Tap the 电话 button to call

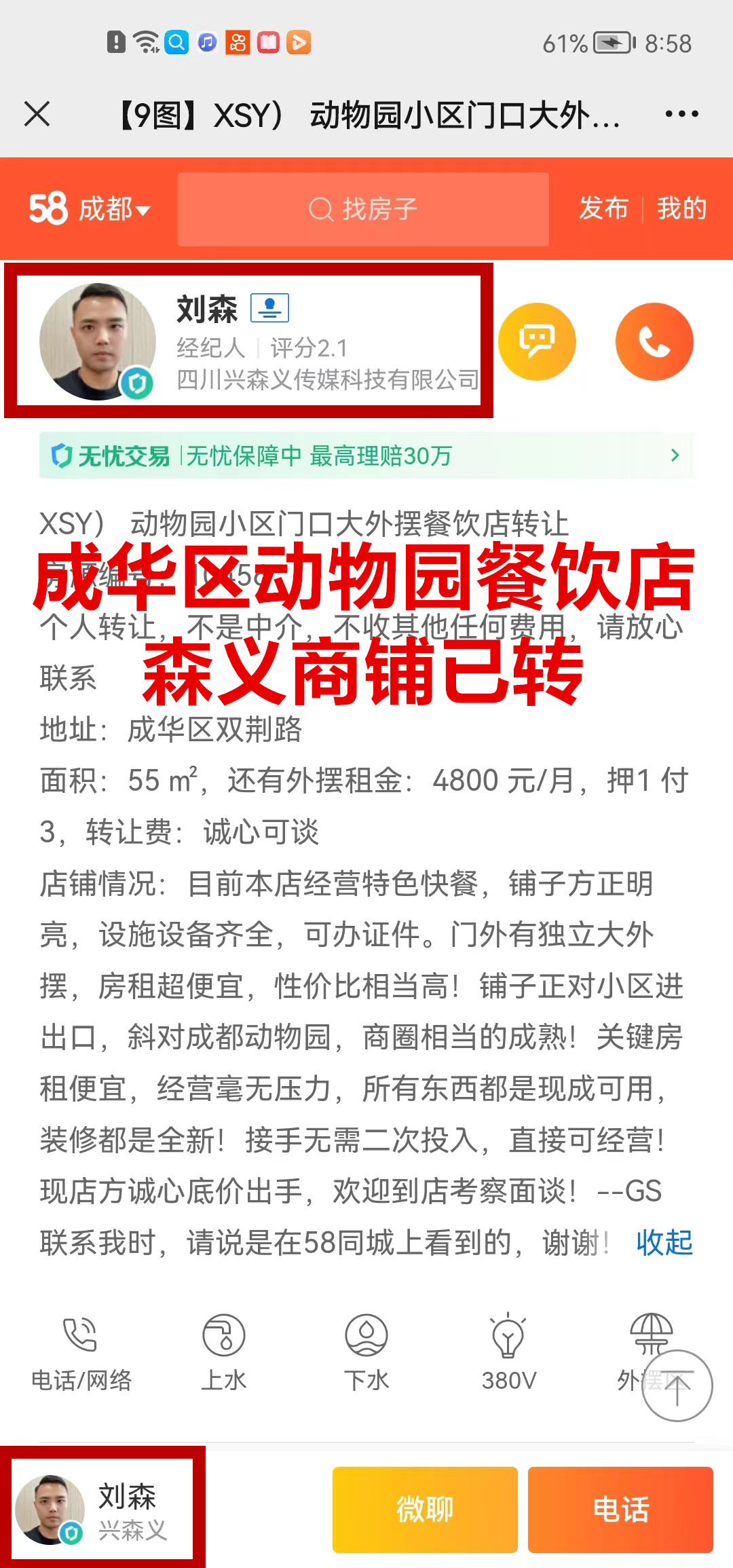[620, 1510]
